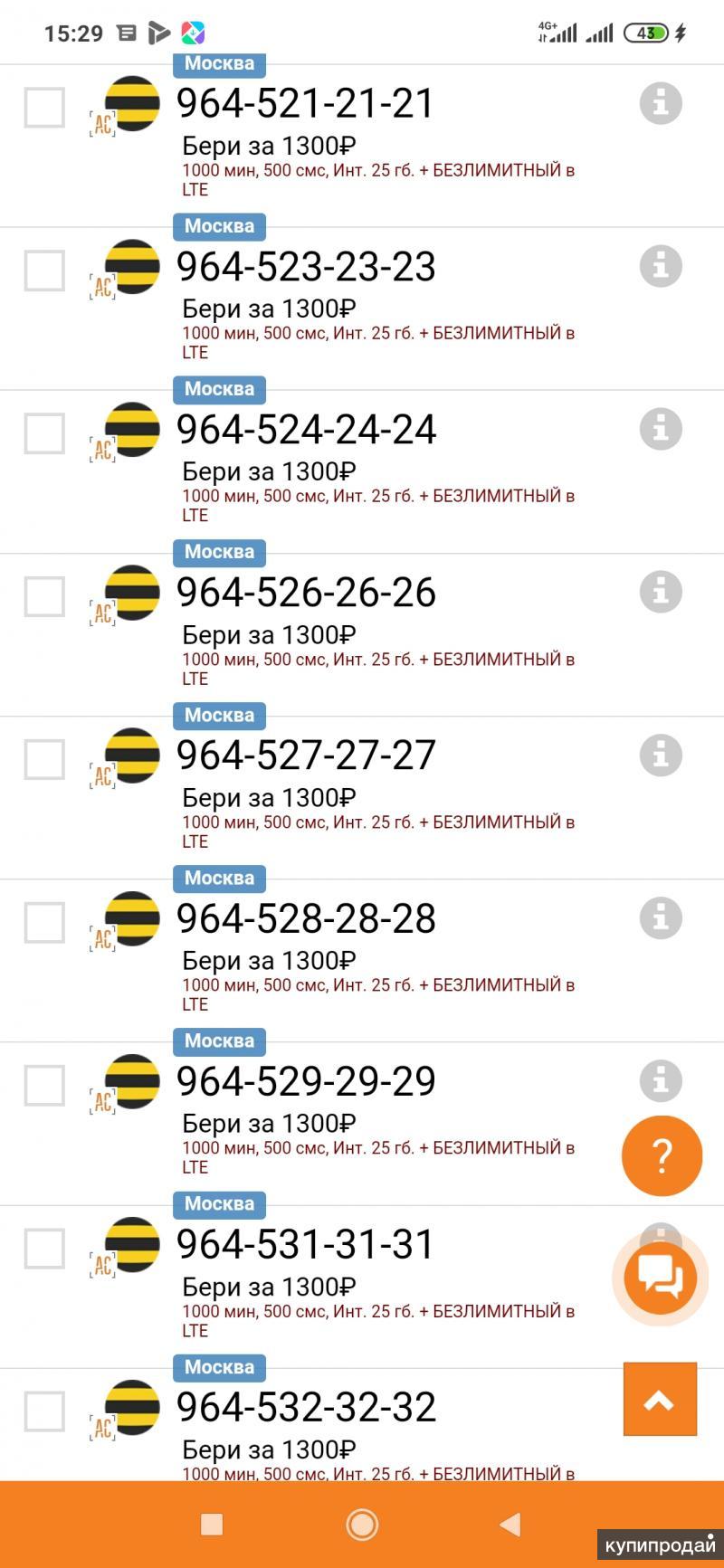The image size is (724, 1568).
Task: Tick the checkbox for 964-524-24-24
Action: pos(44,433)
